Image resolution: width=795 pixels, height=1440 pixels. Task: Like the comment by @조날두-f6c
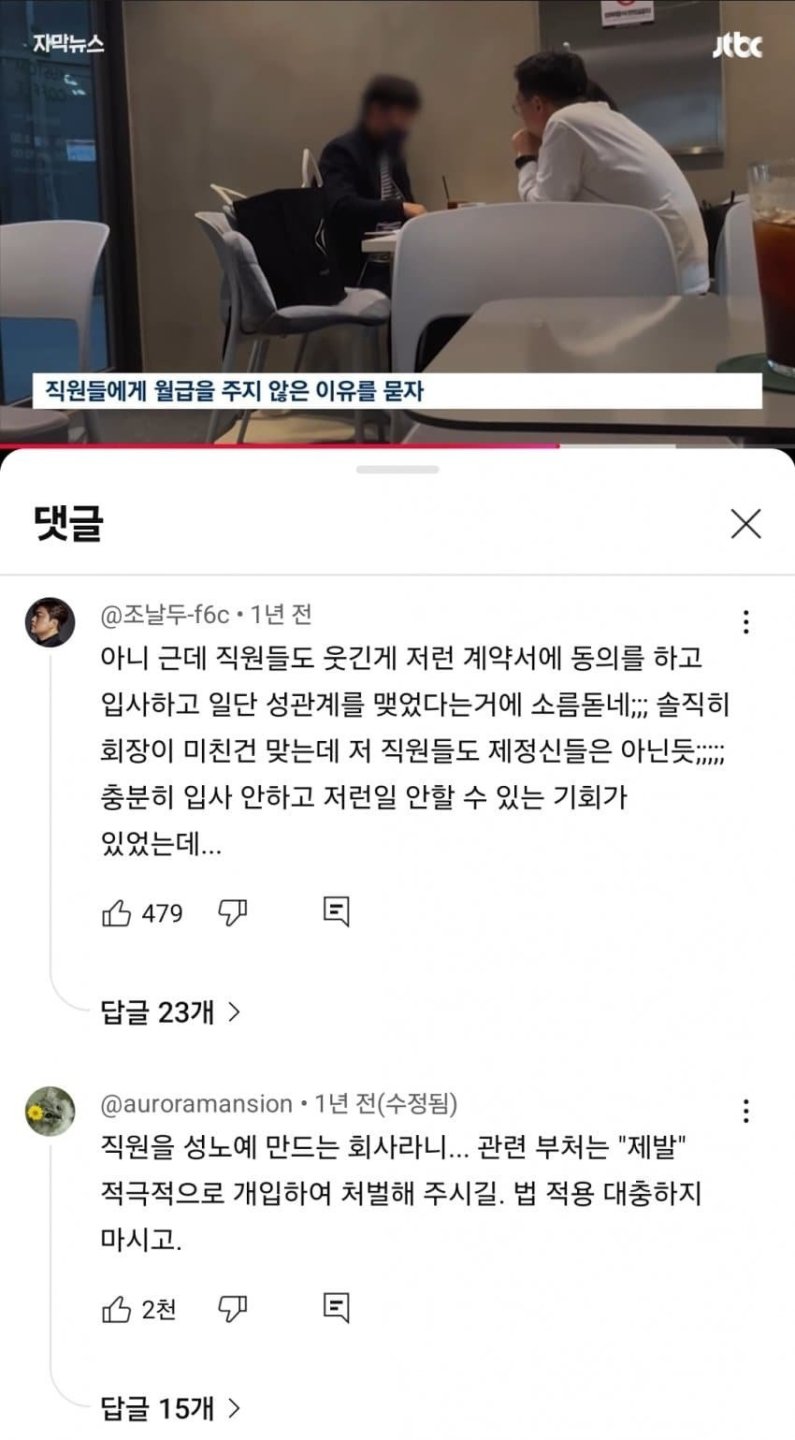[118, 913]
